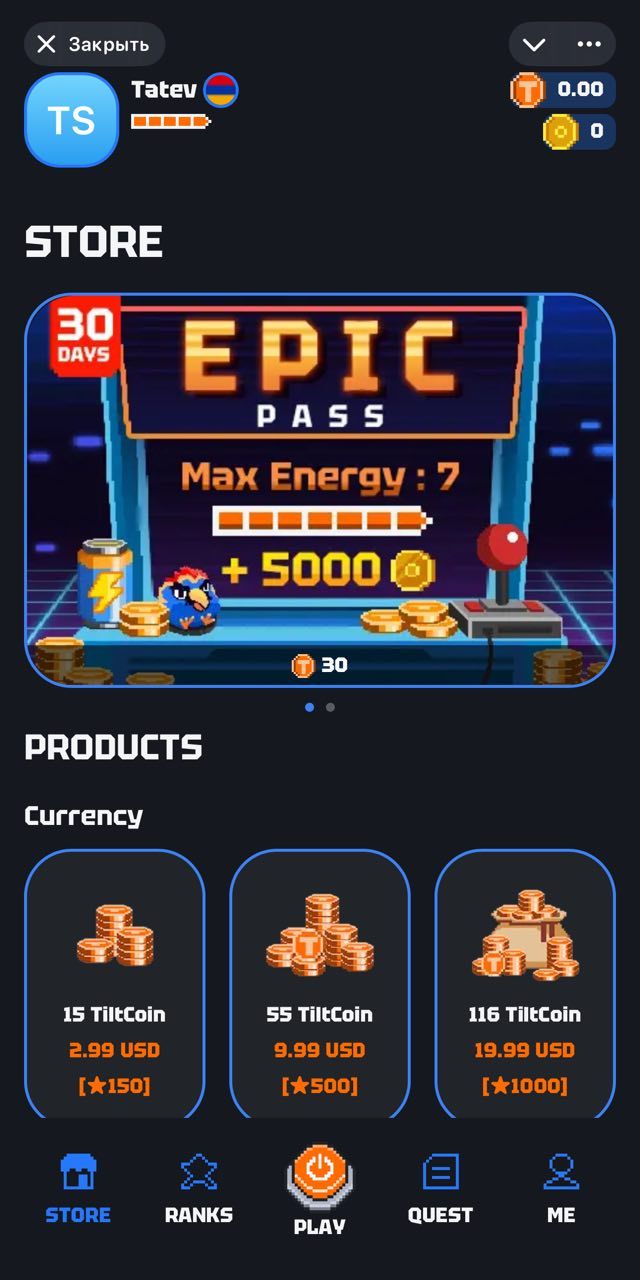This screenshot has height=1280, width=640.
Task: Jump to the second banner dot
Action: 331,707
